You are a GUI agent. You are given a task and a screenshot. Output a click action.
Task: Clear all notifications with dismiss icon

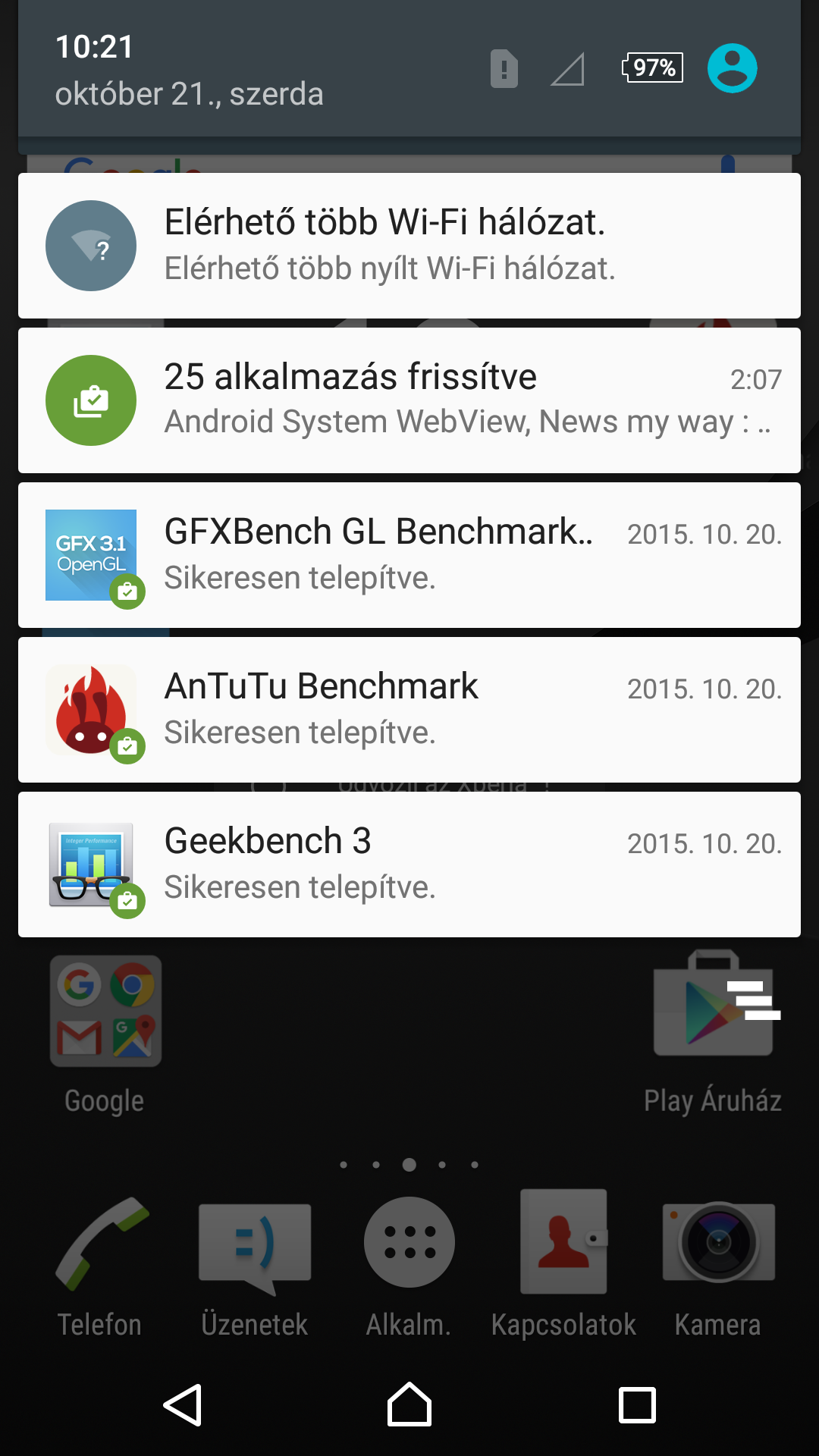tap(753, 1001)
